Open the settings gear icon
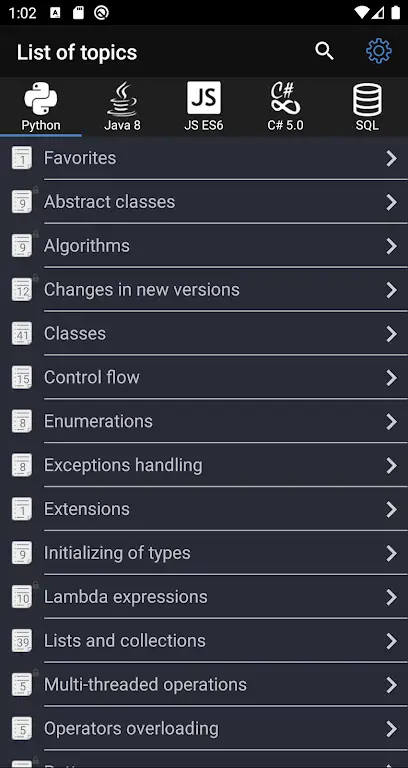Image resolution: width=408 pixels, height=768 pixels. (379, 51)
